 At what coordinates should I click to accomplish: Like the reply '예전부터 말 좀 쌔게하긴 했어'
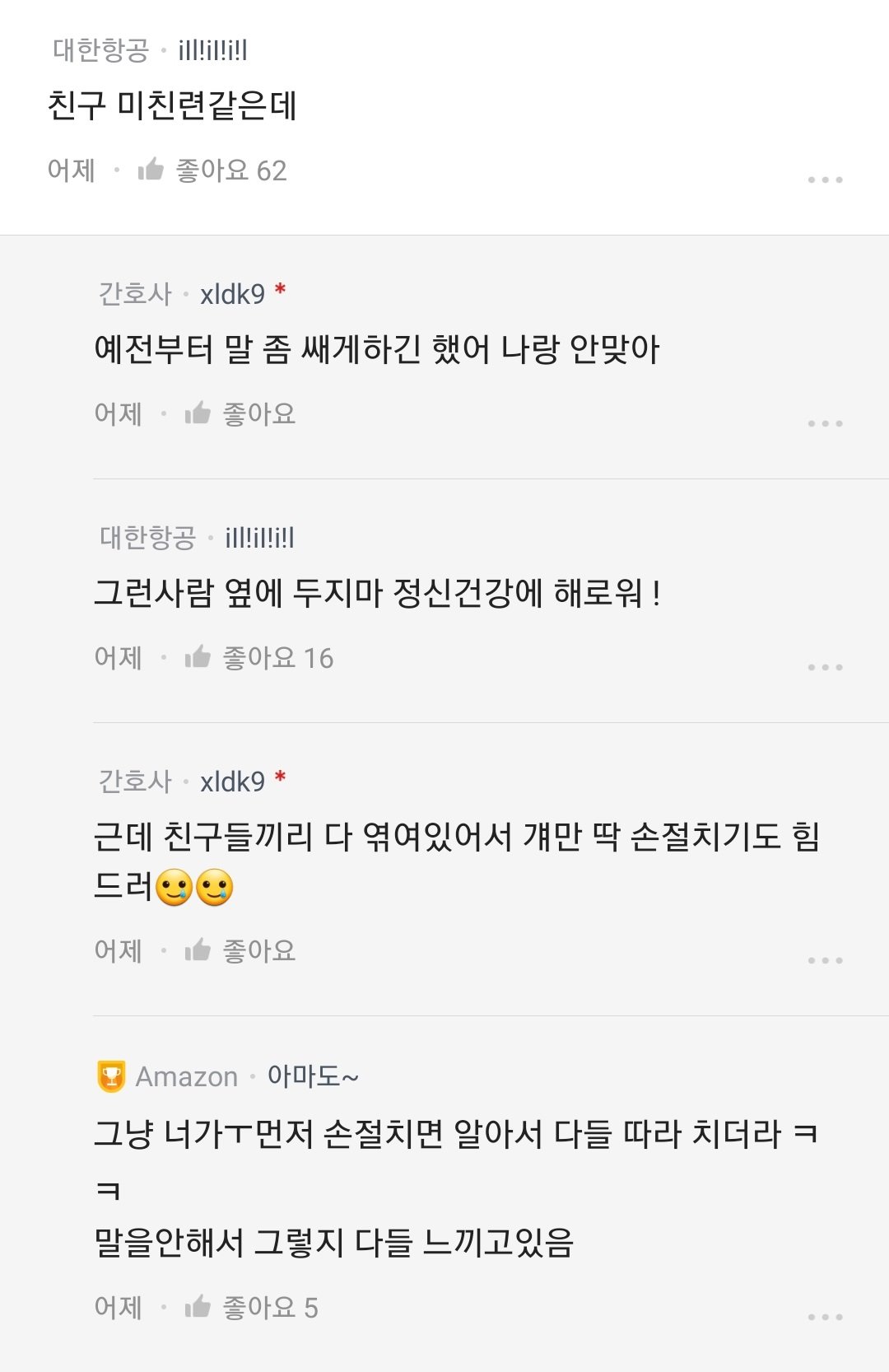[198, 413]
